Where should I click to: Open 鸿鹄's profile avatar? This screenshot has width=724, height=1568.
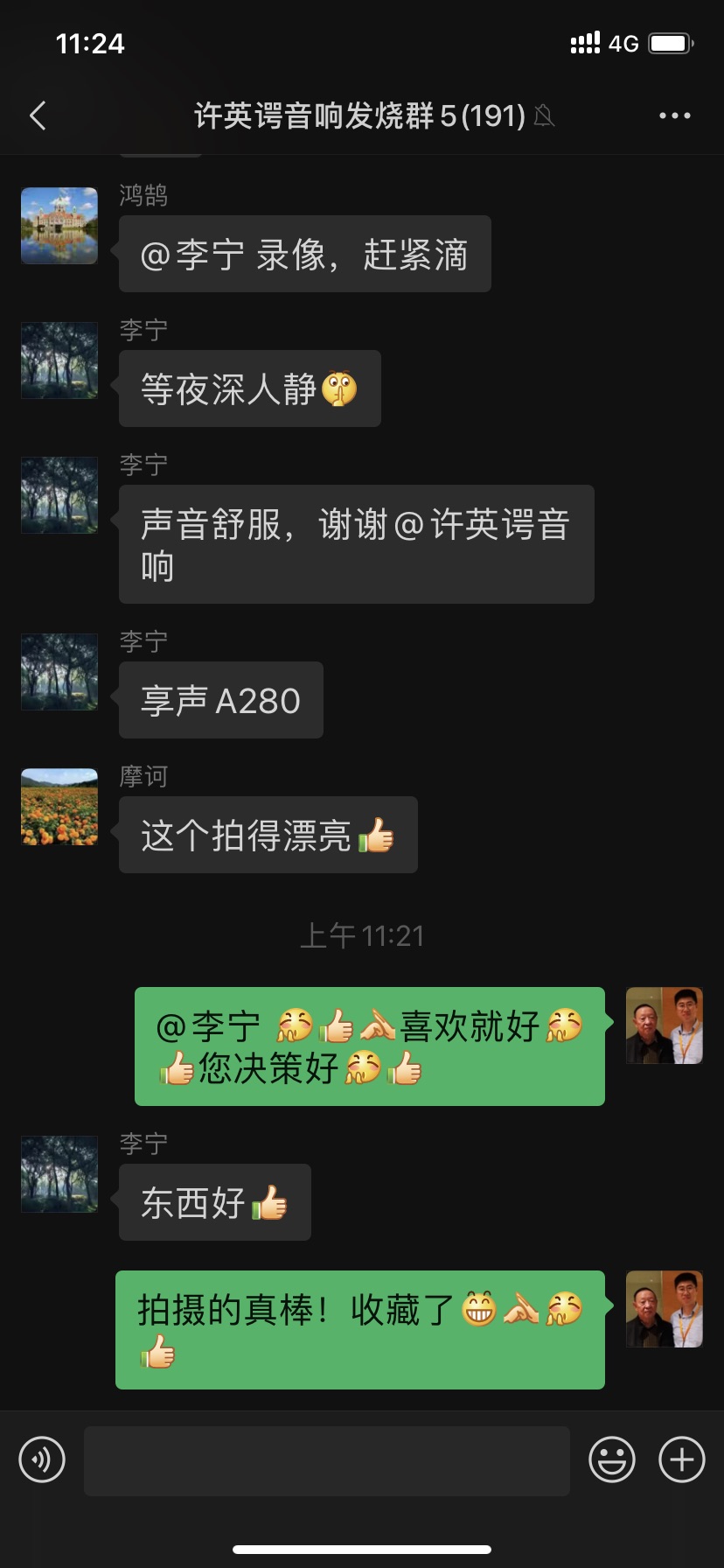click(59, 226)
